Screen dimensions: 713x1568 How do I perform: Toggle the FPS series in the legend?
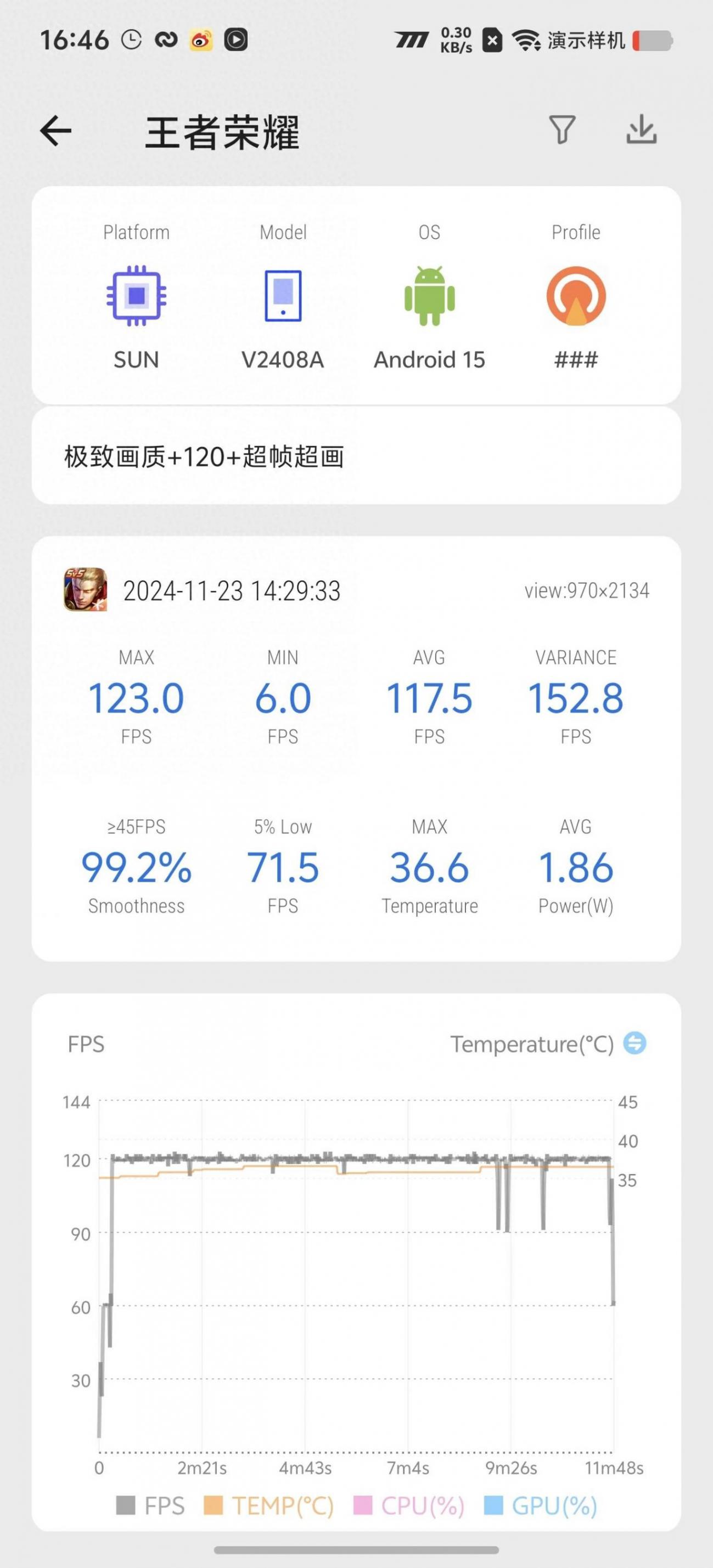150,1505
